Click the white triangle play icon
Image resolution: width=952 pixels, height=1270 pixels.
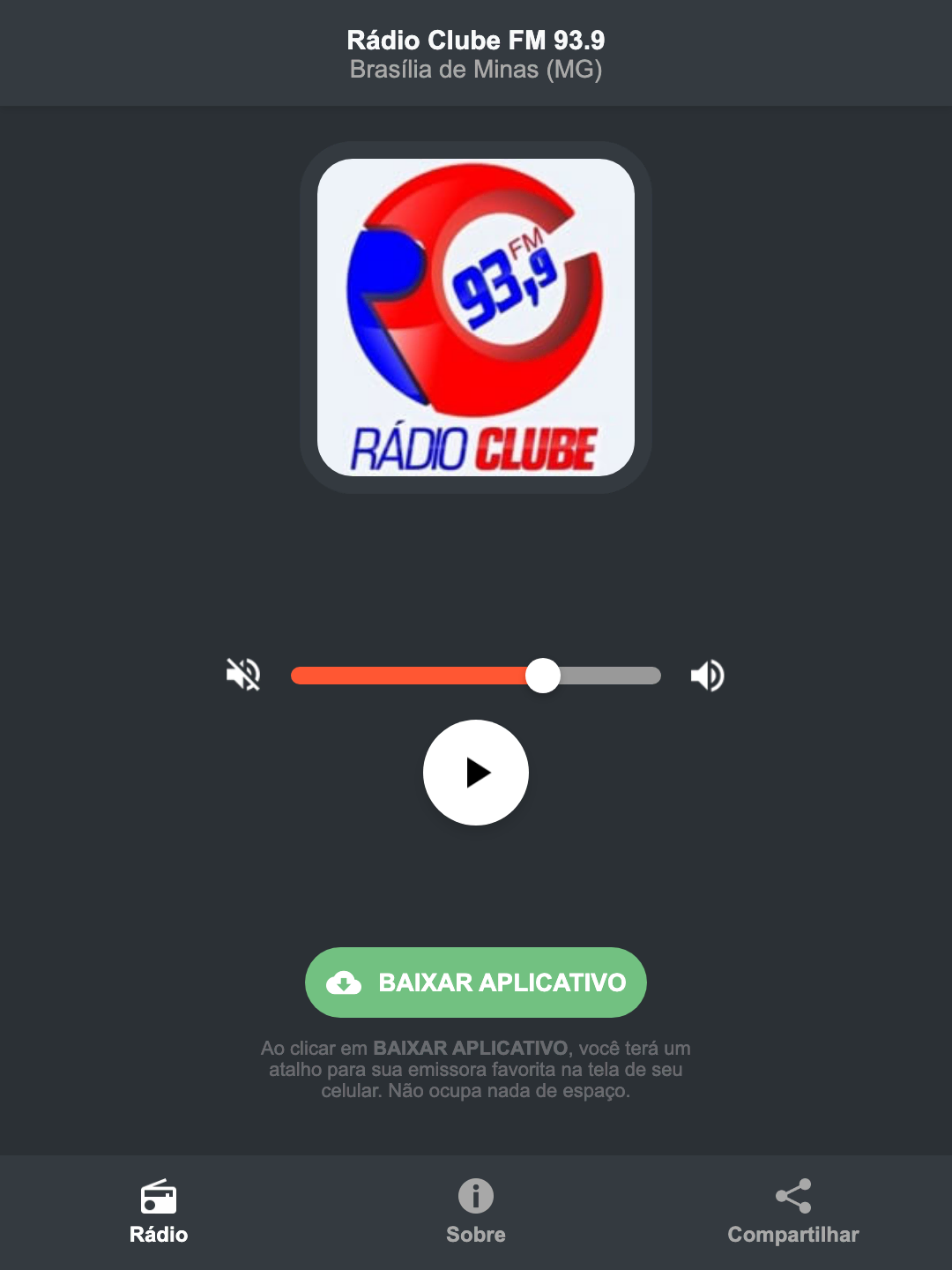[480, 773]
